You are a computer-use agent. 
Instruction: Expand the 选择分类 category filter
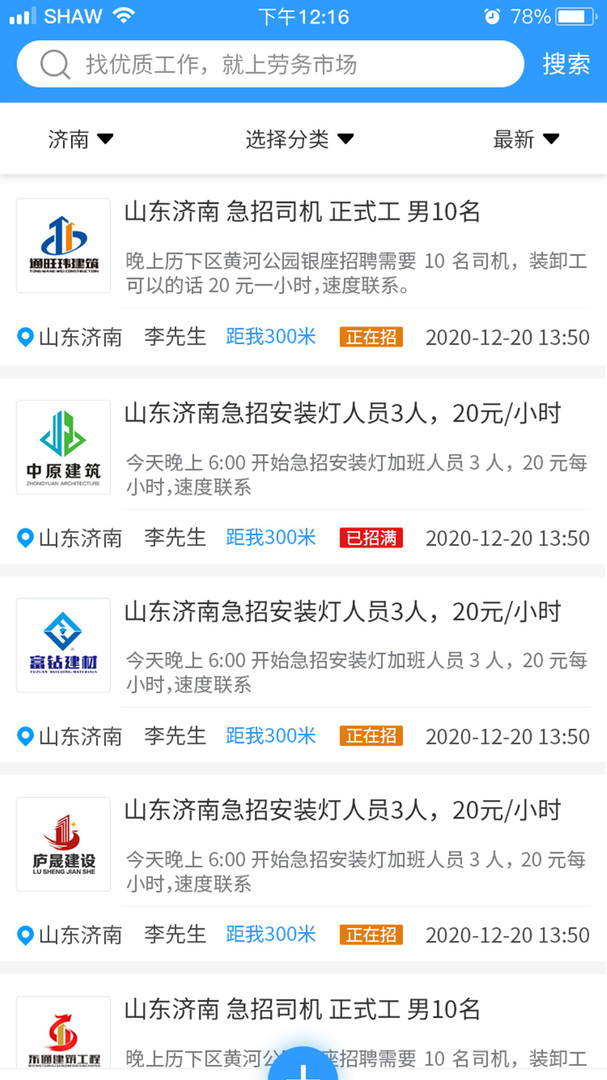300,139
